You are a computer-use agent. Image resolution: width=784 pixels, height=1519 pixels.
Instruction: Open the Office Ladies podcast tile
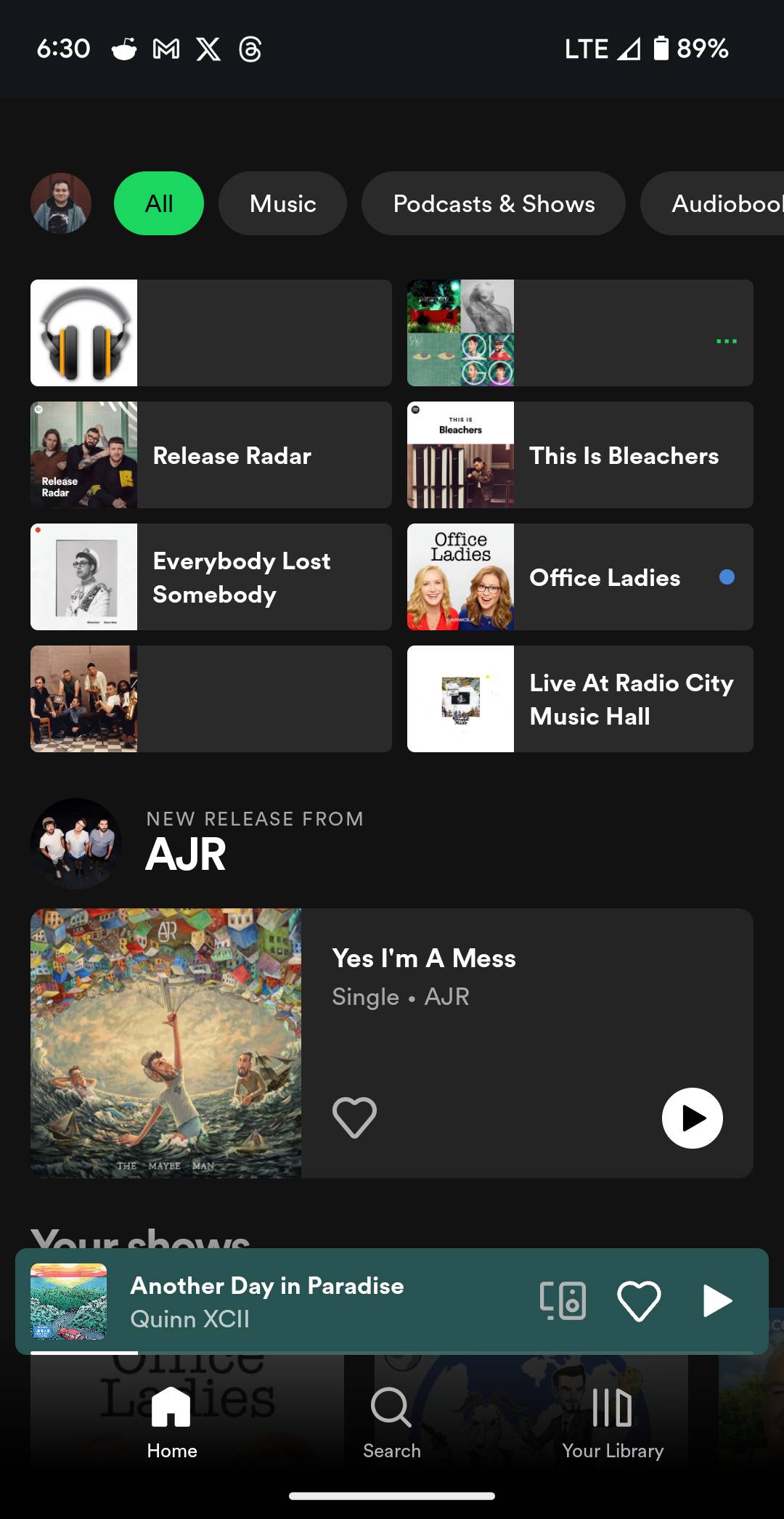(x=579, y=577)
